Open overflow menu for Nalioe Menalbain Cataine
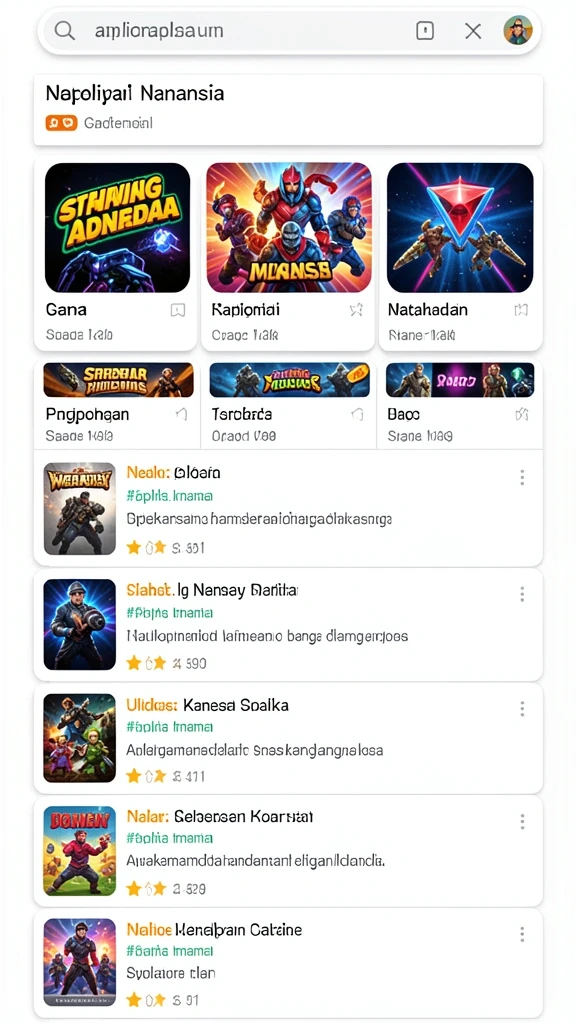 click(522, 934)
